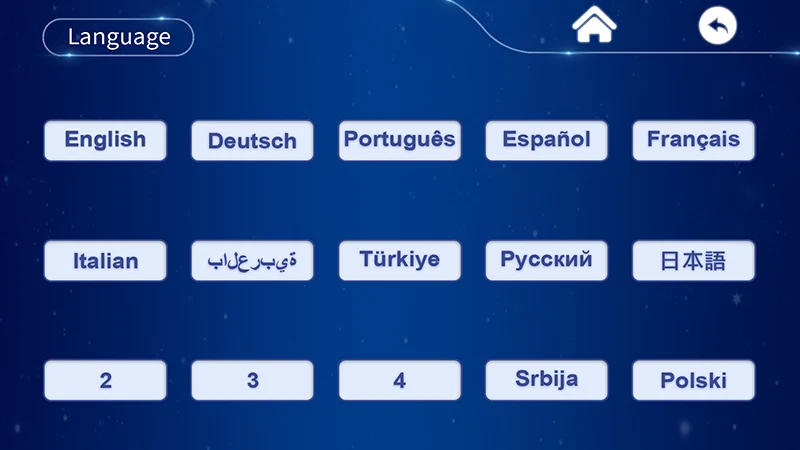
Task: Tap the button labeled 2
Action: coord(105,381)
